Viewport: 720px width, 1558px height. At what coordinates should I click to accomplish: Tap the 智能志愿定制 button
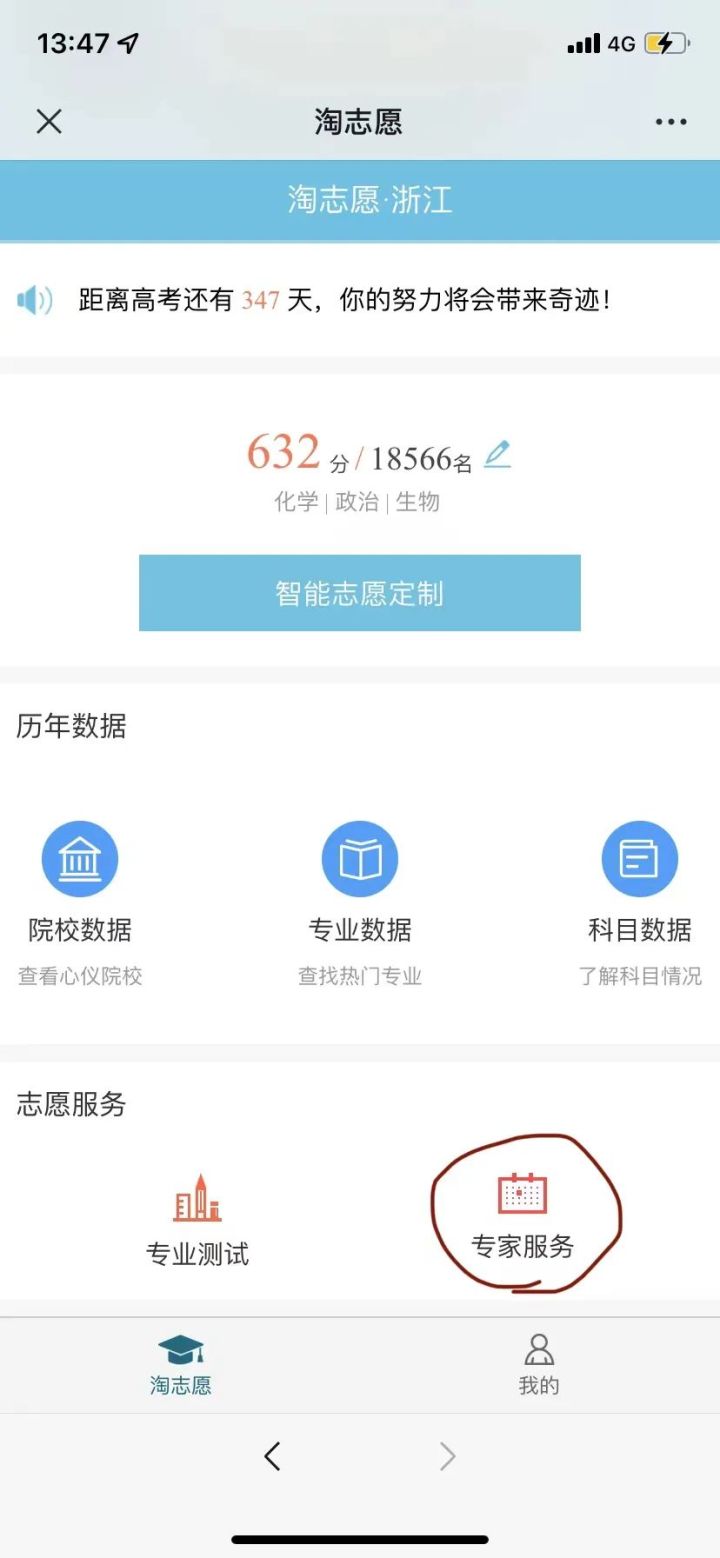(359, 593)
